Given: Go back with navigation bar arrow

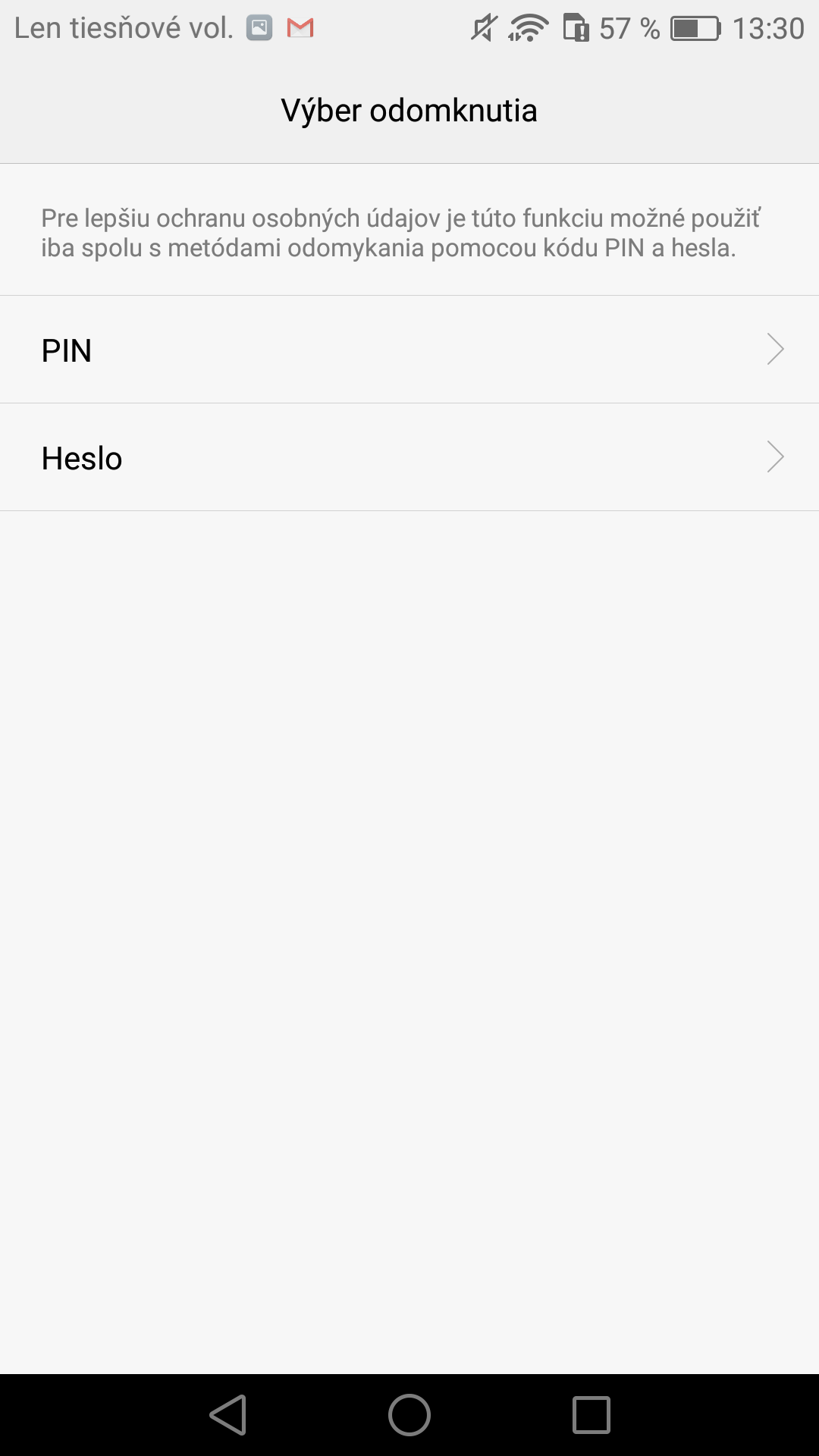Looking at the screenshot, I should tap(228, 1415).
